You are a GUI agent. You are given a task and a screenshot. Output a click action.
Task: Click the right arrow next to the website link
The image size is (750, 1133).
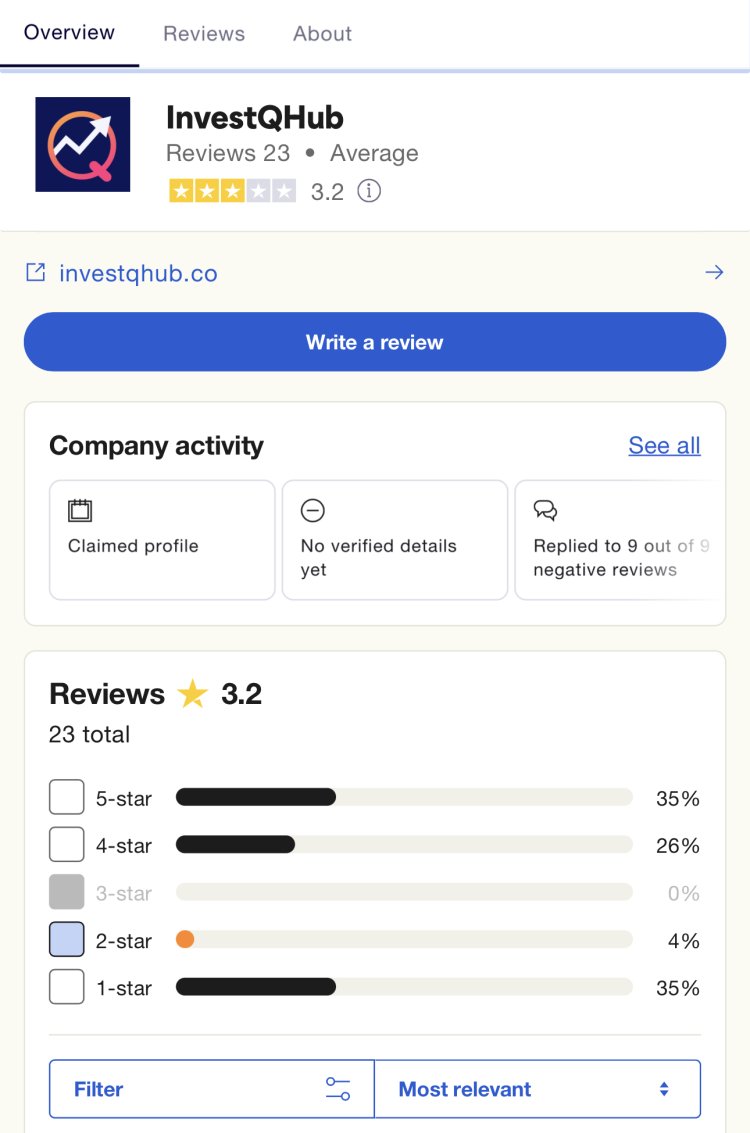[x=714, y=271]
